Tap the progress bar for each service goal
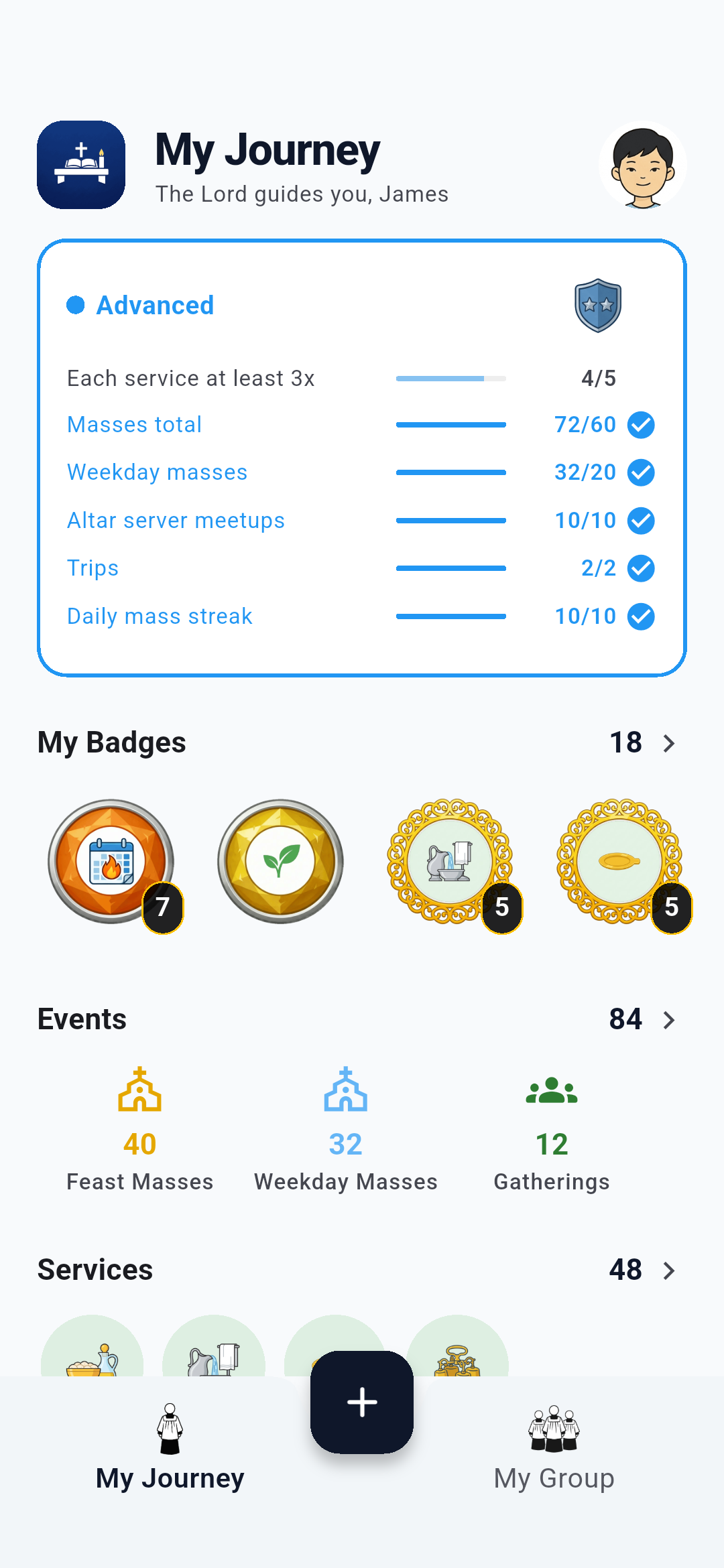The height and width of the screenshot is (1568, 724). tap(451, 378)
